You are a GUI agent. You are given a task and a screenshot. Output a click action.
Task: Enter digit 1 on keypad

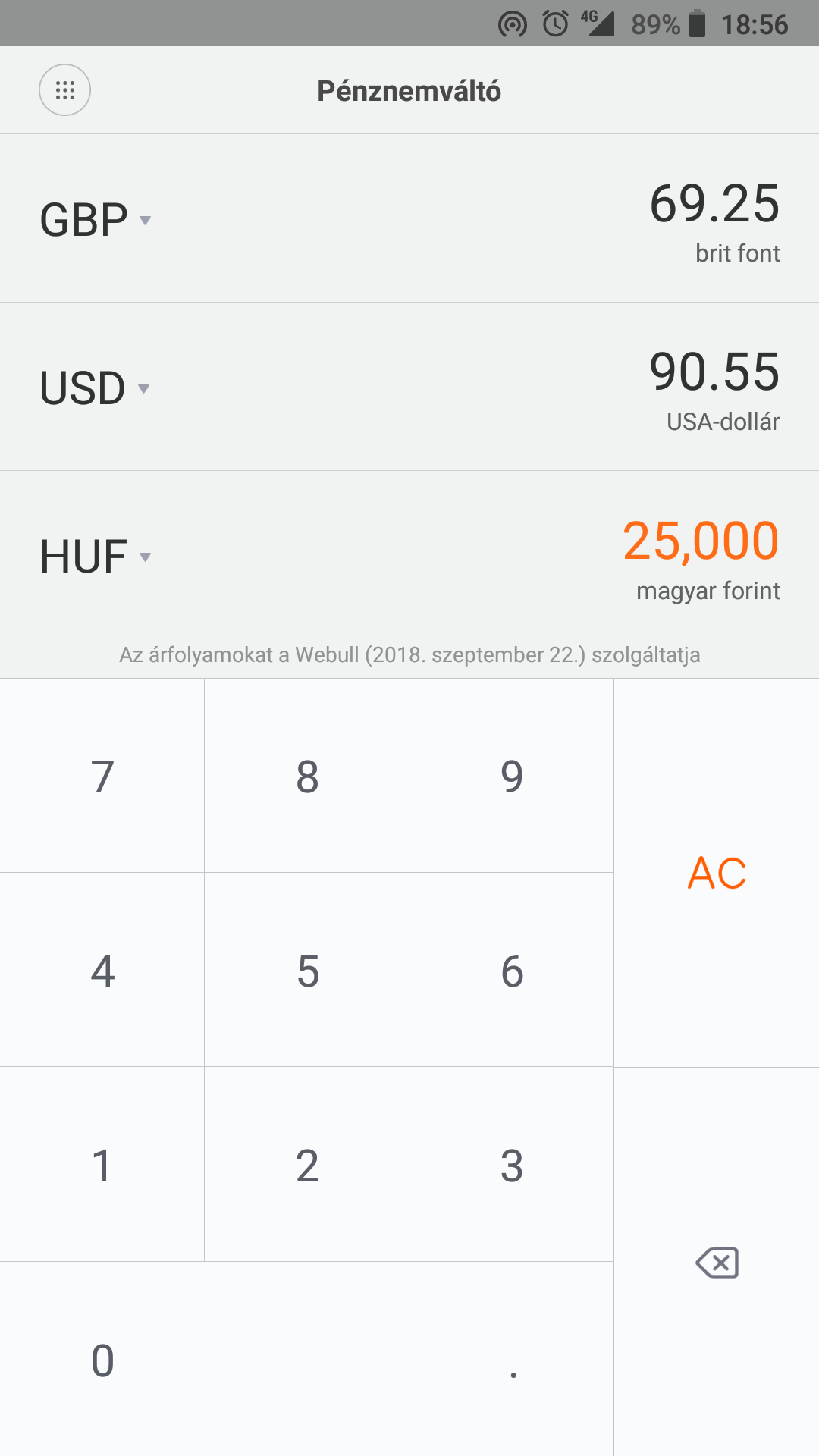click(102, 1166)
